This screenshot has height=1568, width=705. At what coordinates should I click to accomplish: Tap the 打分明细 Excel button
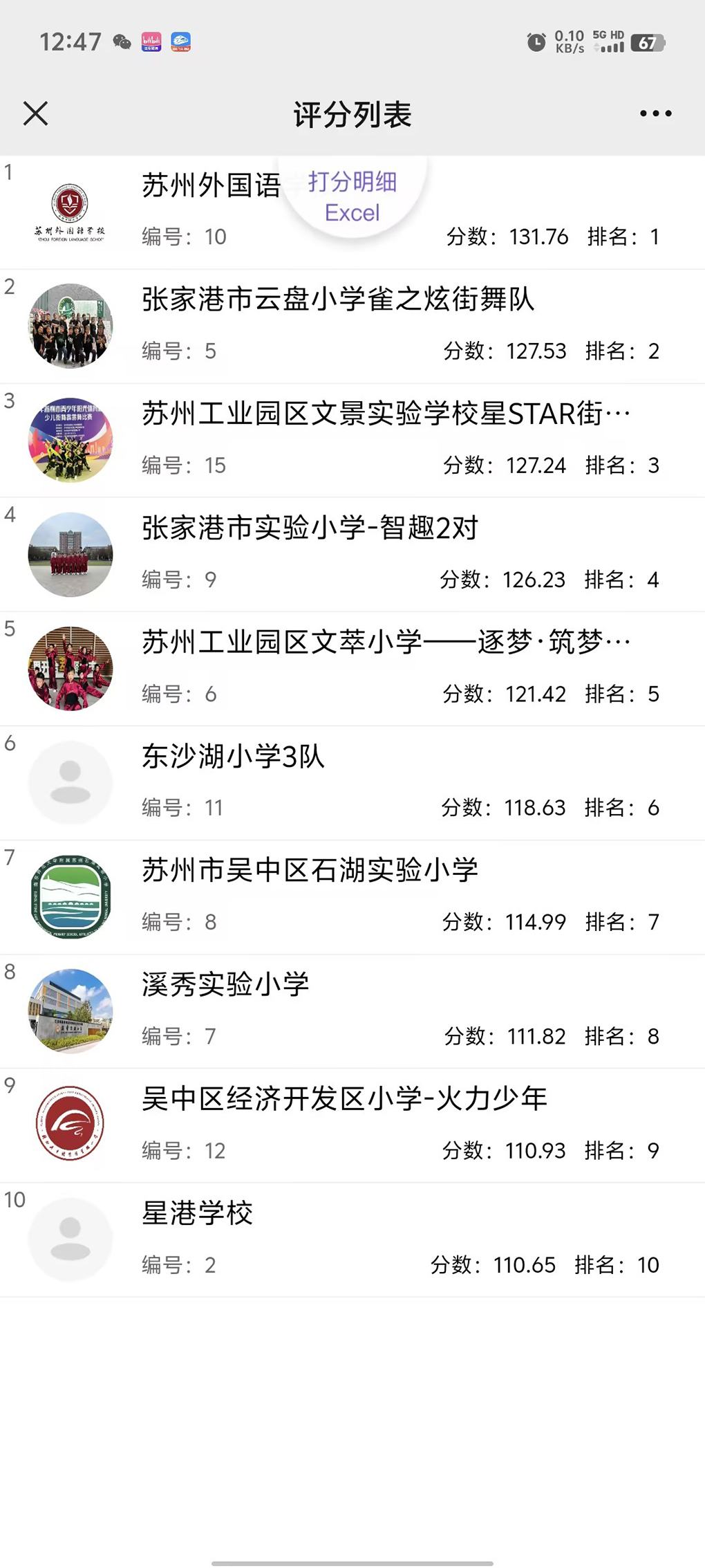[352, 197]
